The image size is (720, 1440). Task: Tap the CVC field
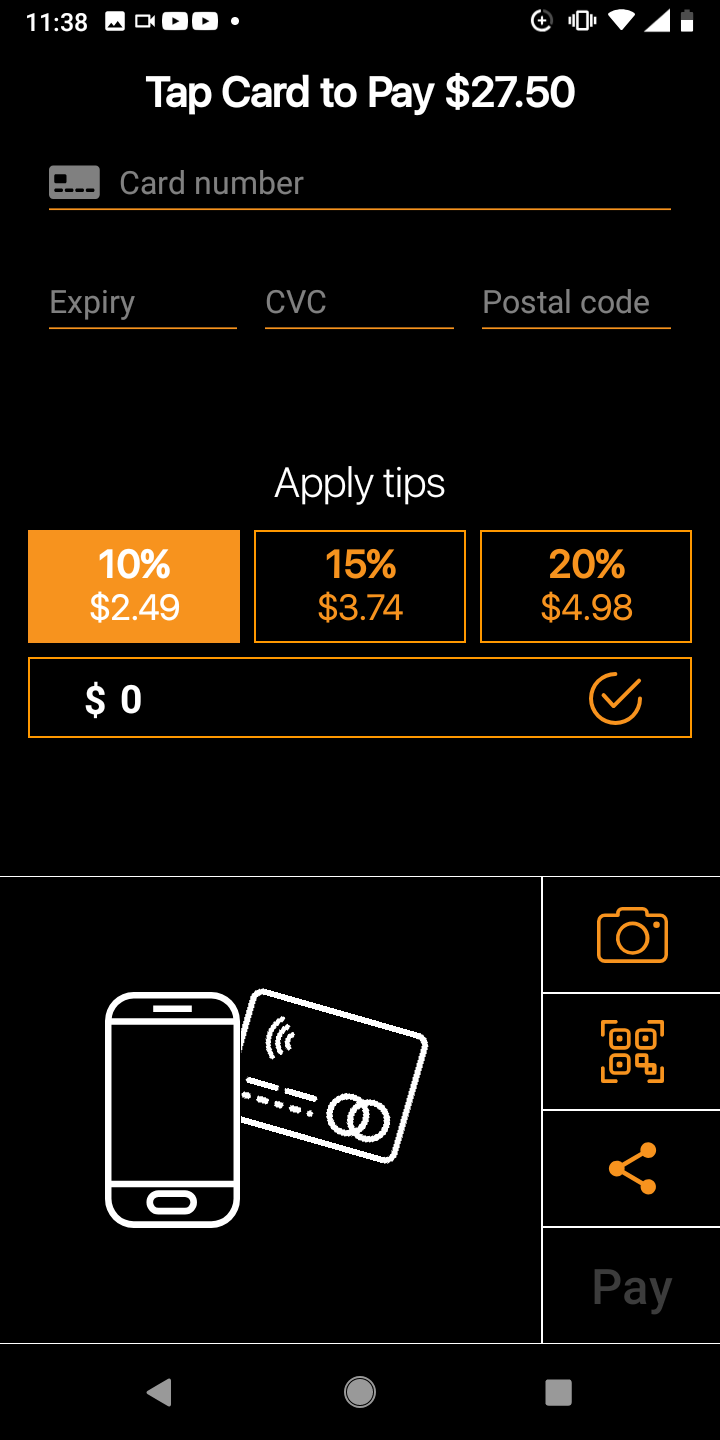(359, 302)
